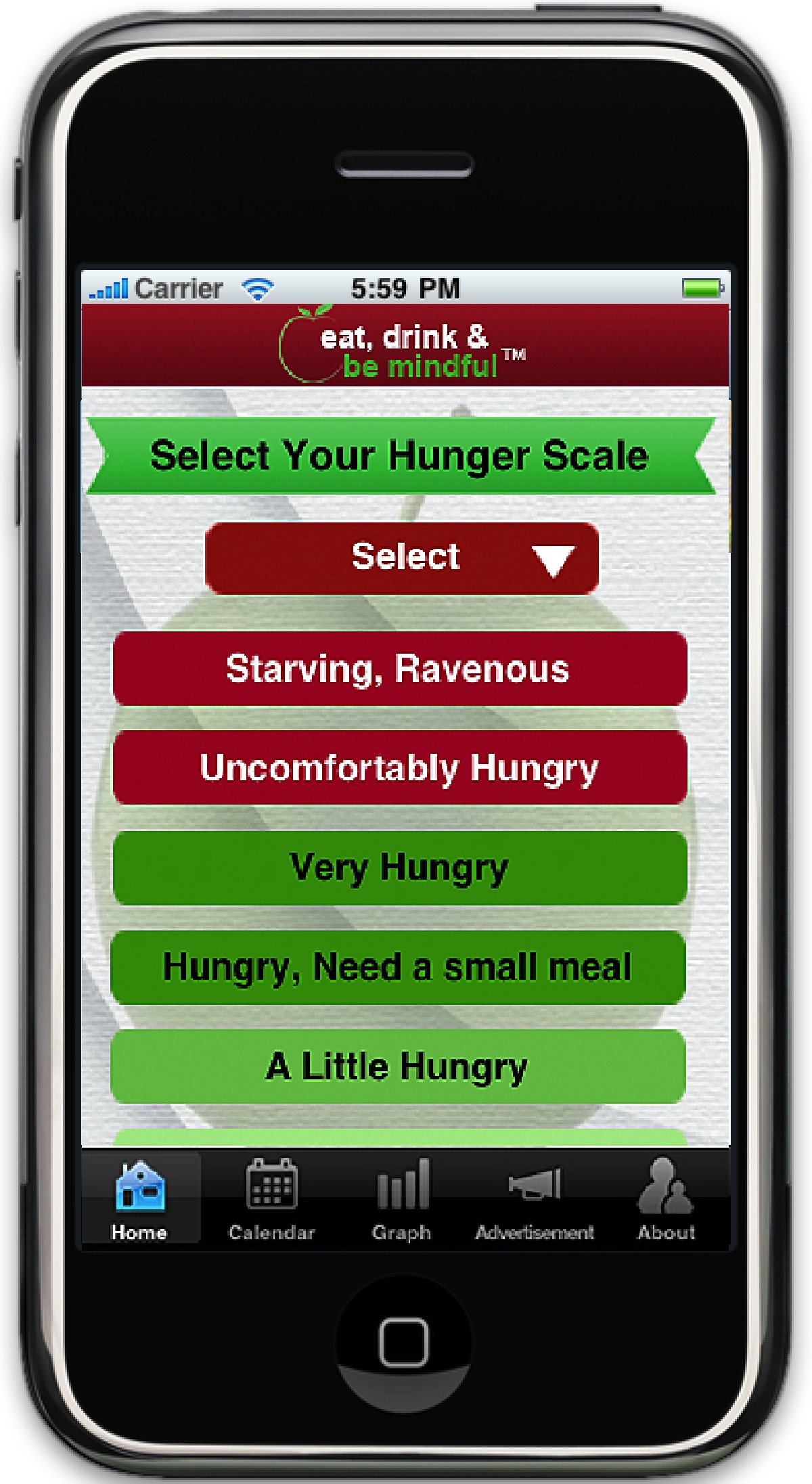The height and width of the screenshot is (1484, 812).
Task: Go to the Advertisement tab
Action: tap(535, 1199)
